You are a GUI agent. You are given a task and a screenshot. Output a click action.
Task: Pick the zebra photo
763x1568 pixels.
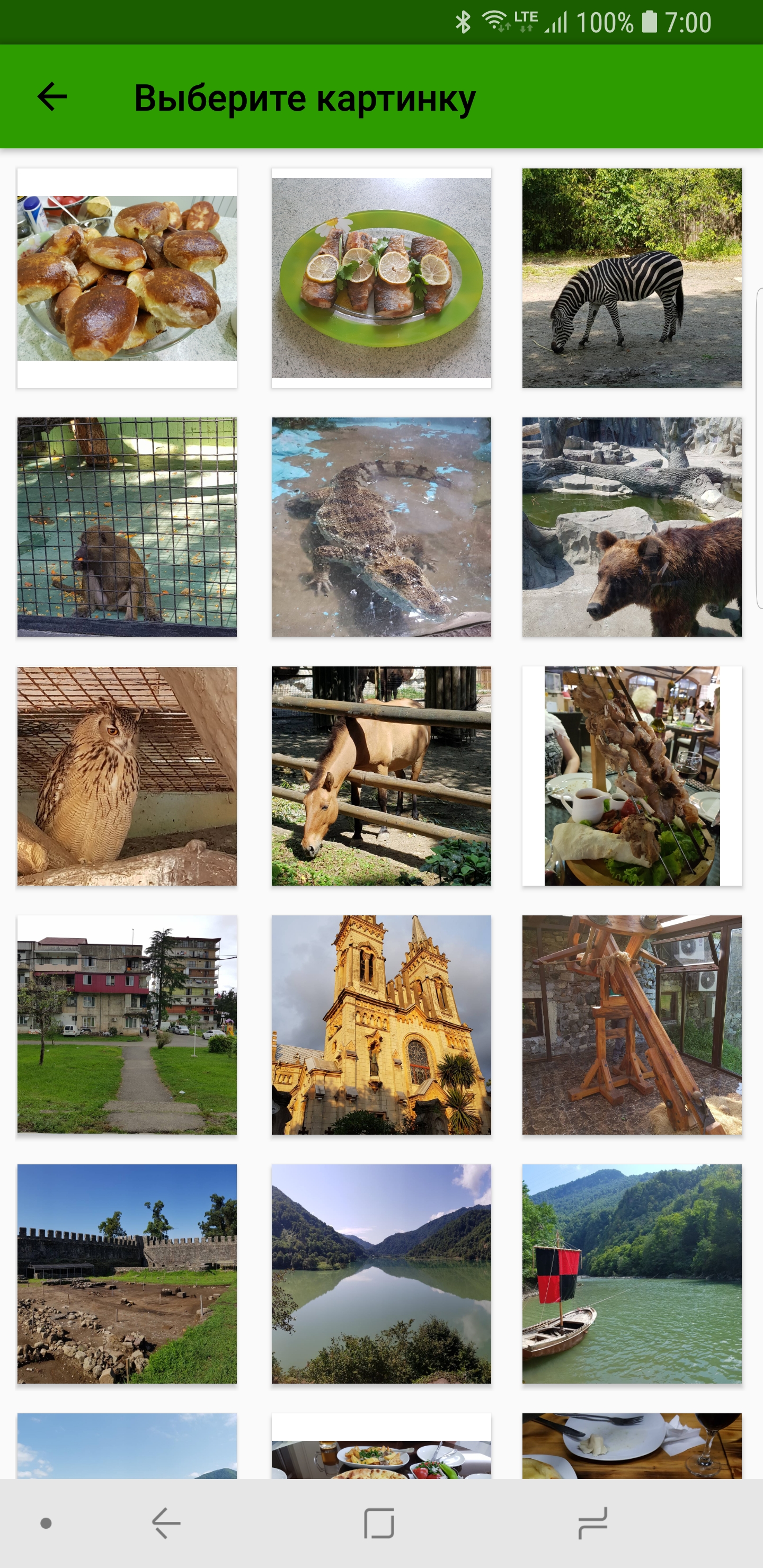[632, 278]
